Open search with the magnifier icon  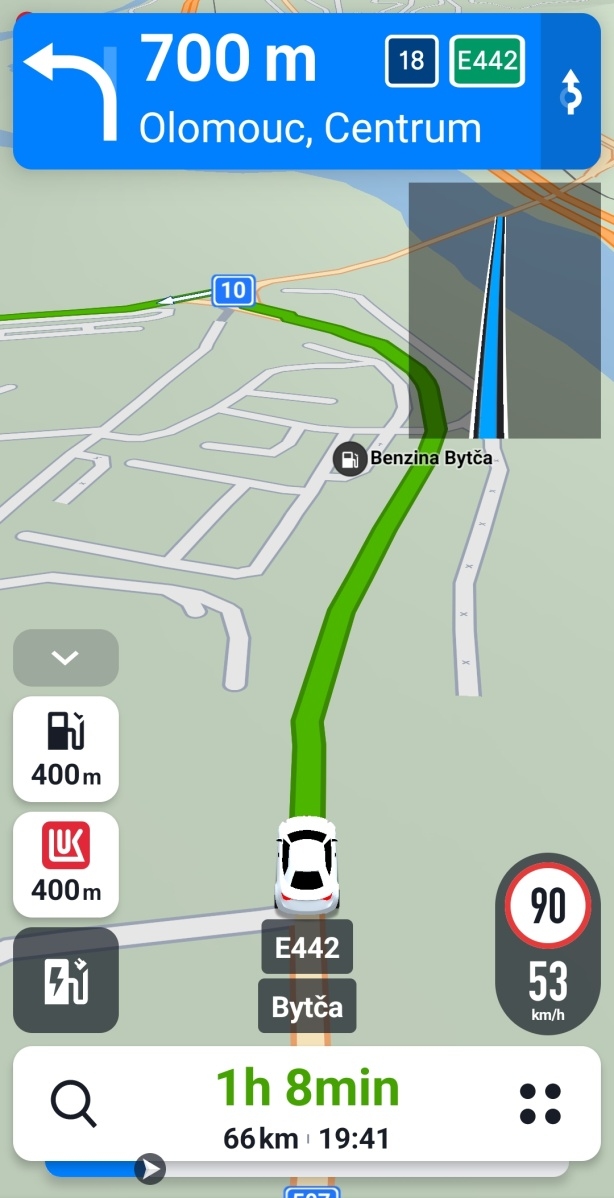point(73,1104)
